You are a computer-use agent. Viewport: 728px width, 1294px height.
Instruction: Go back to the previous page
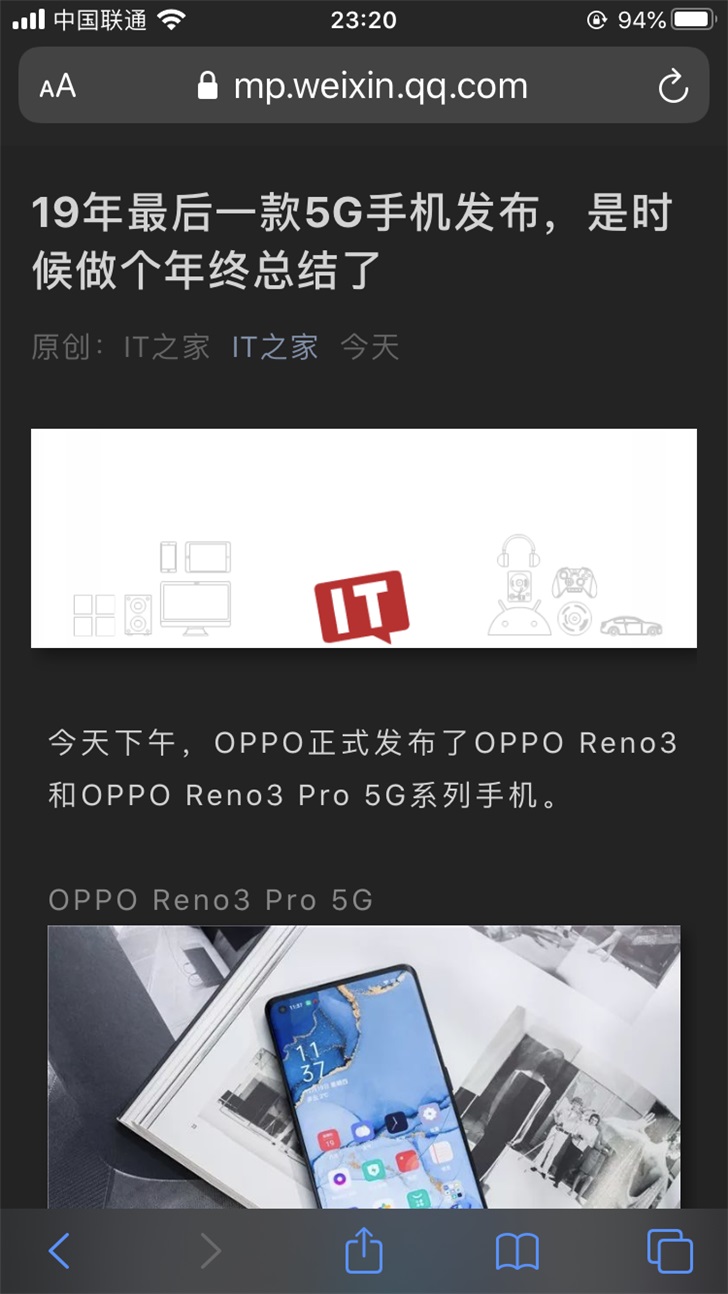(x=59, y=1251)
